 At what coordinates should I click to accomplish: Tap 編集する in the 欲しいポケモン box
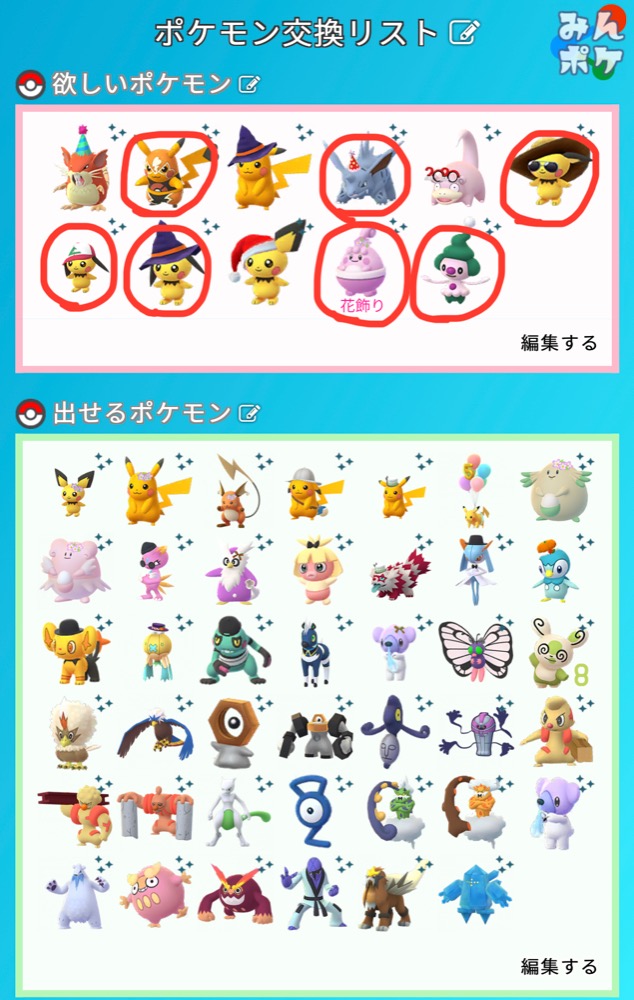[558, 343]
